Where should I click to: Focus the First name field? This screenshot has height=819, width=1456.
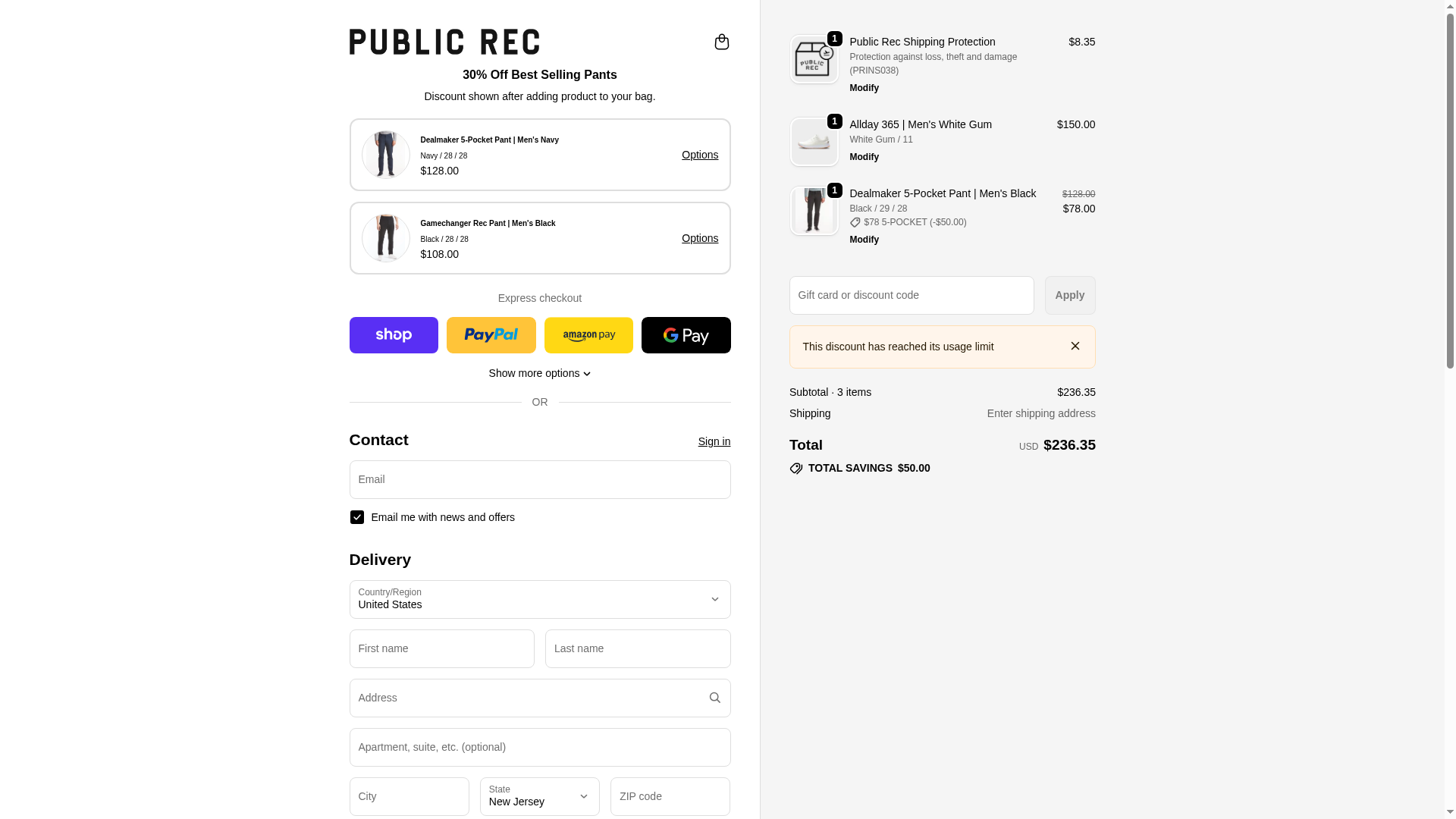click(x=441, y=648)
